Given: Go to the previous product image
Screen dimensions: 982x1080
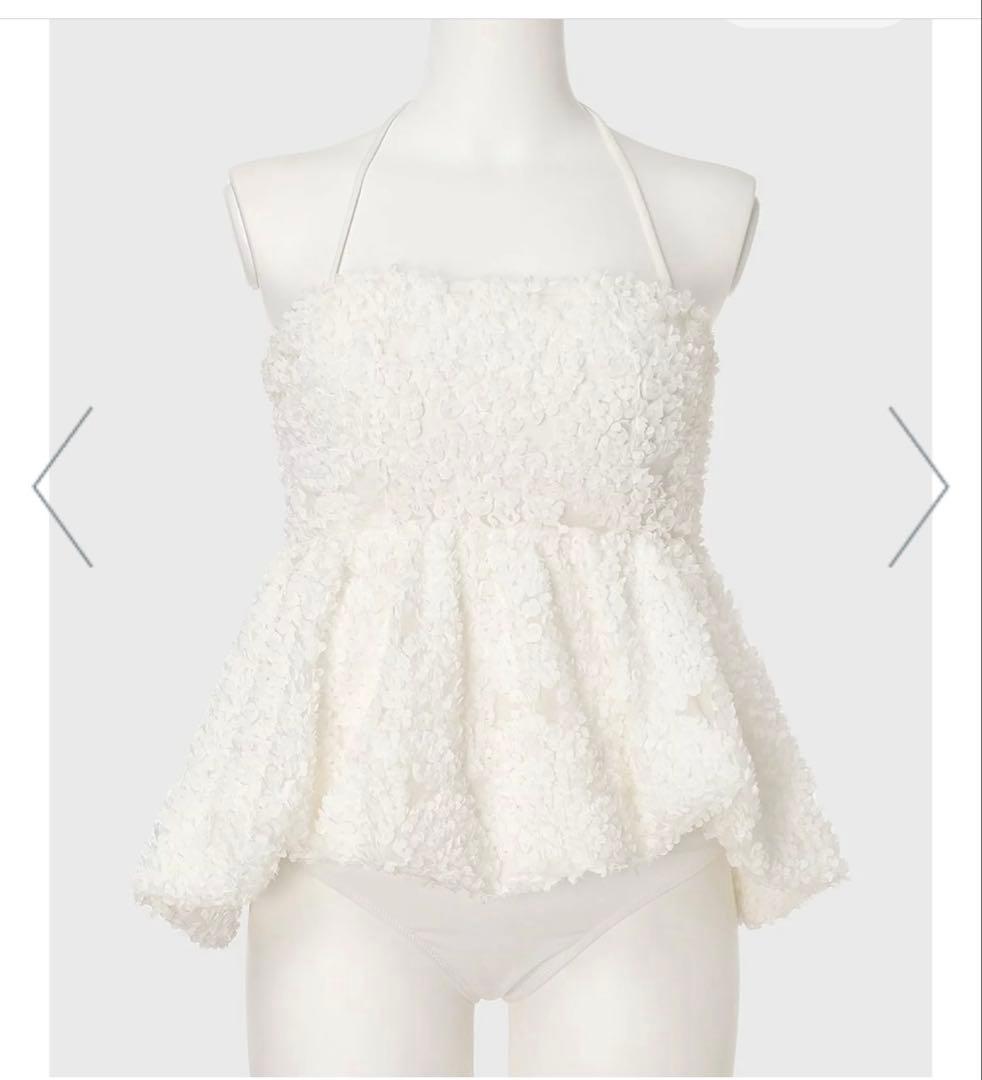Looking at the screenshot, I should 63,487.
